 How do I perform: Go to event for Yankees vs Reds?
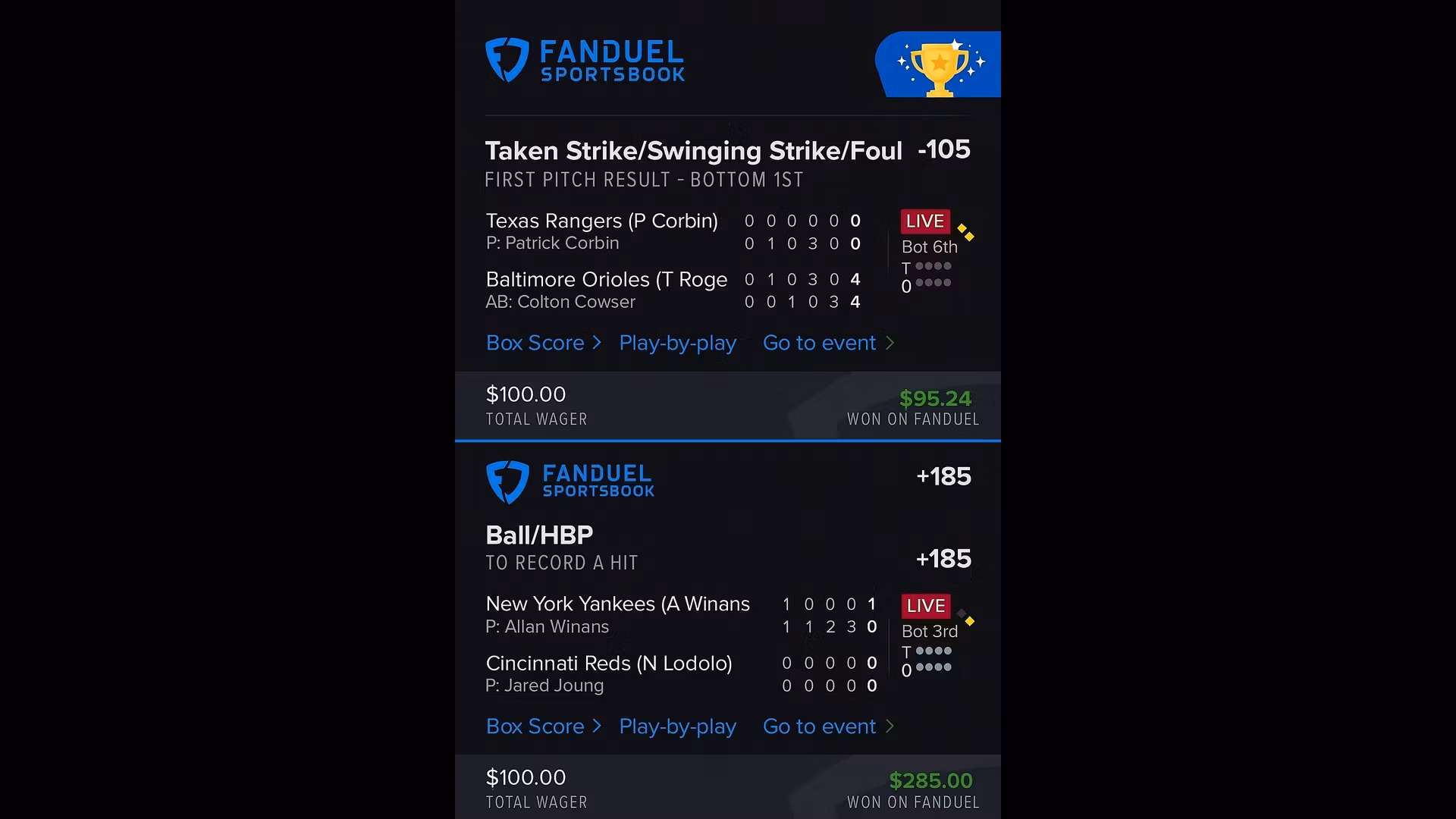pos(828,726)
